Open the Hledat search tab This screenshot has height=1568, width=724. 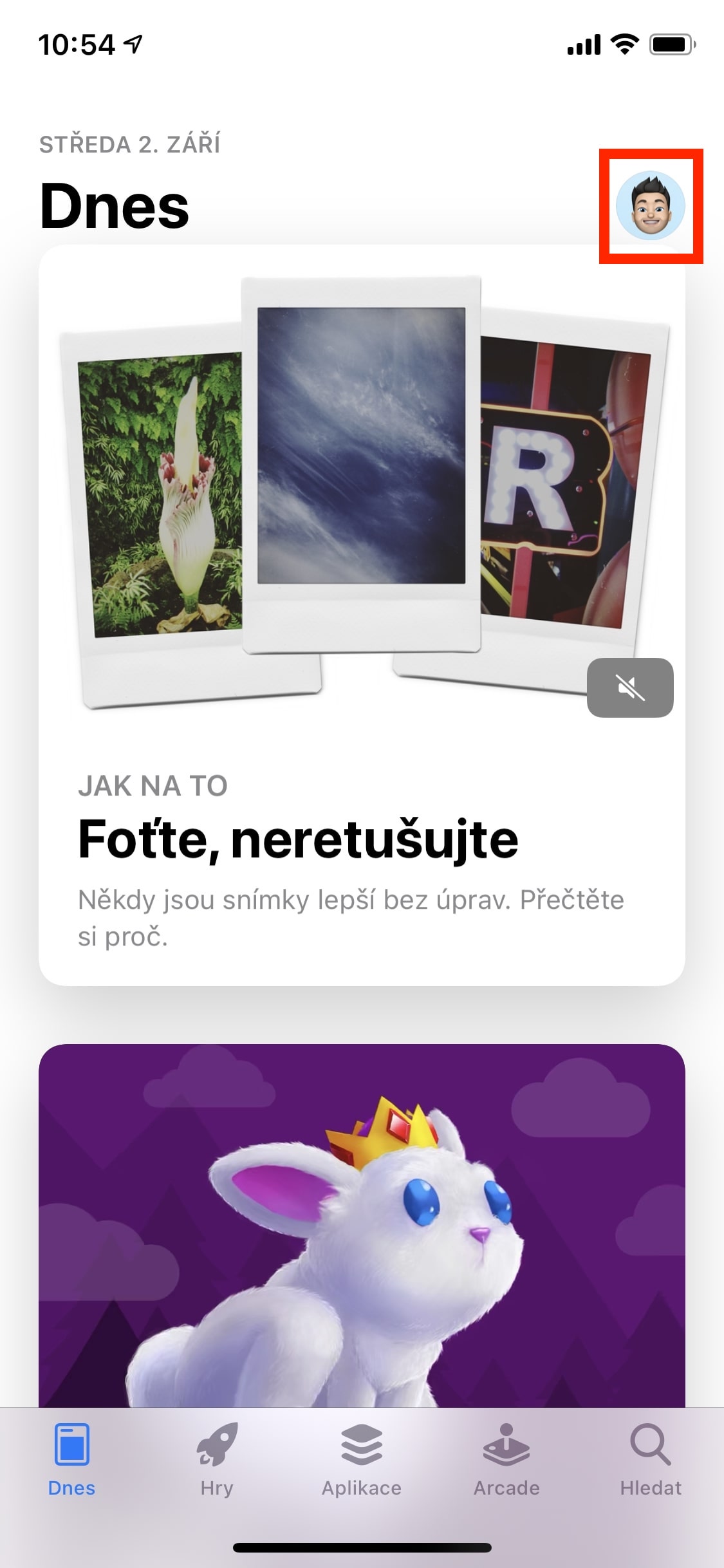pyautogui.click(x=651, y=1460)
